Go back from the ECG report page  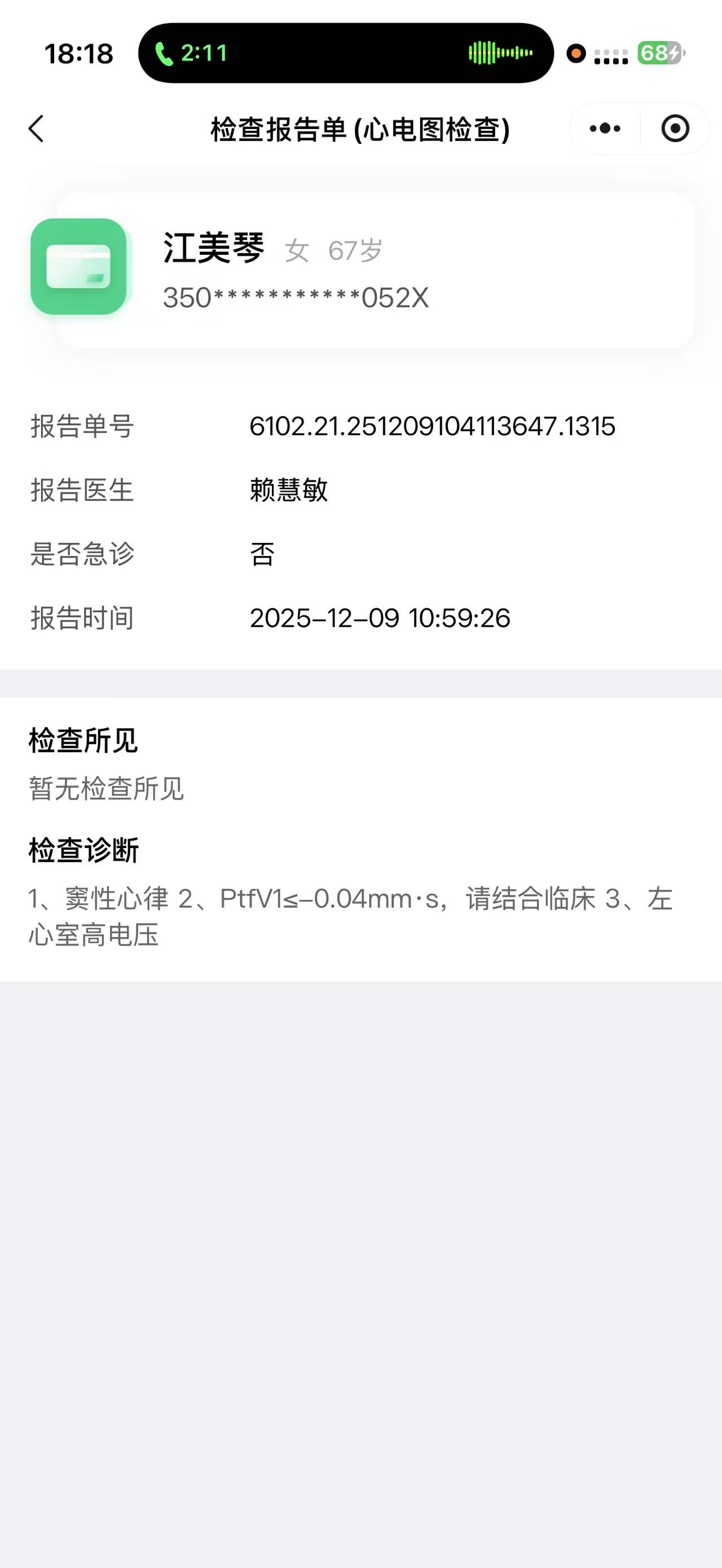(x=37, y=129)
